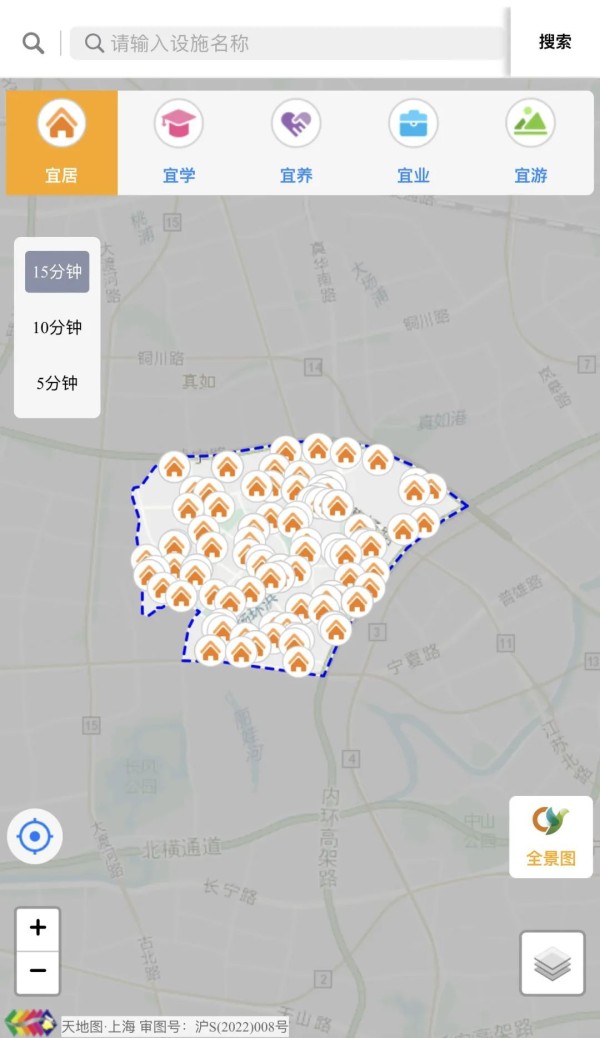
Task: Switch to the 宜学 category tab
Action: click(x=179, y=142)
